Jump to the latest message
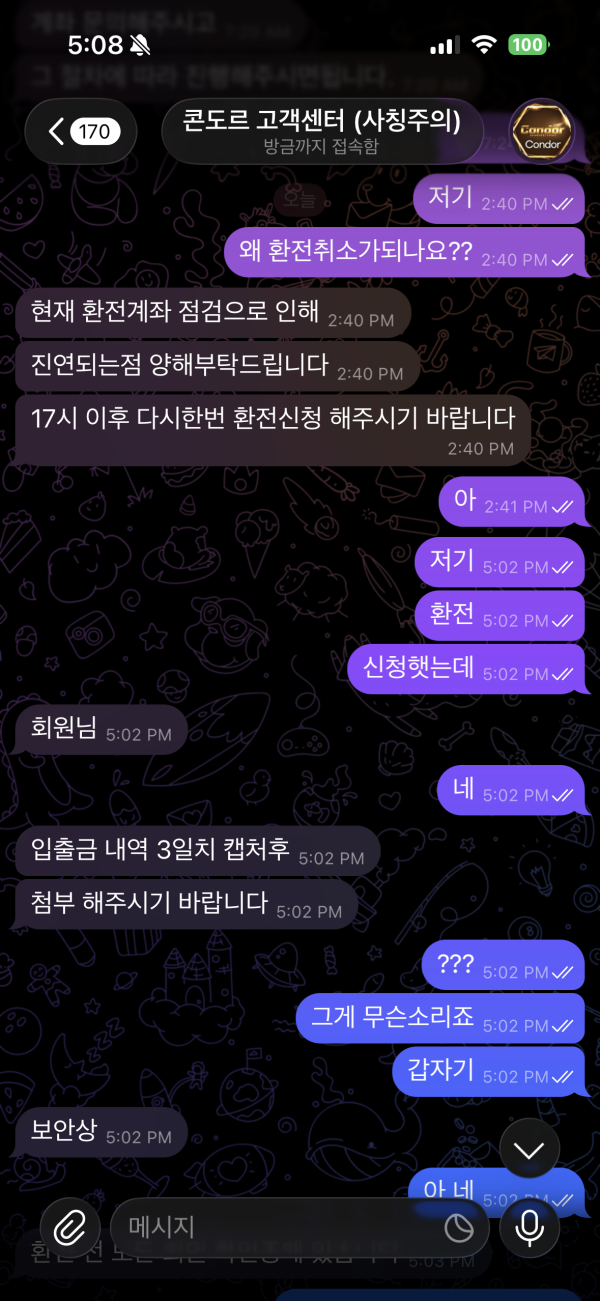Viewport: 600px width, 1301px height. [x=529, y=1151]
